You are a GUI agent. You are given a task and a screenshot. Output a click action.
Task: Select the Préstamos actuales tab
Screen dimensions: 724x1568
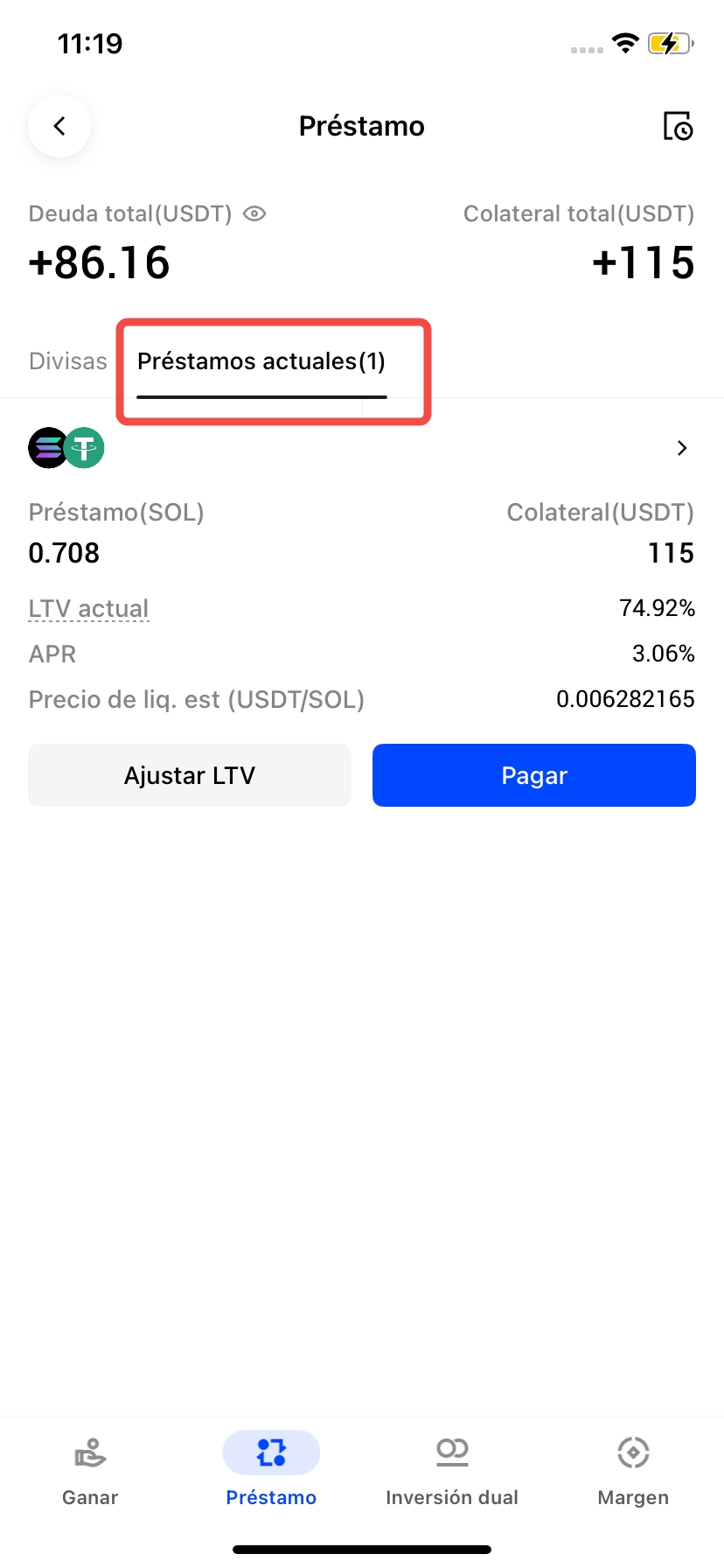(x=261, y=361)
